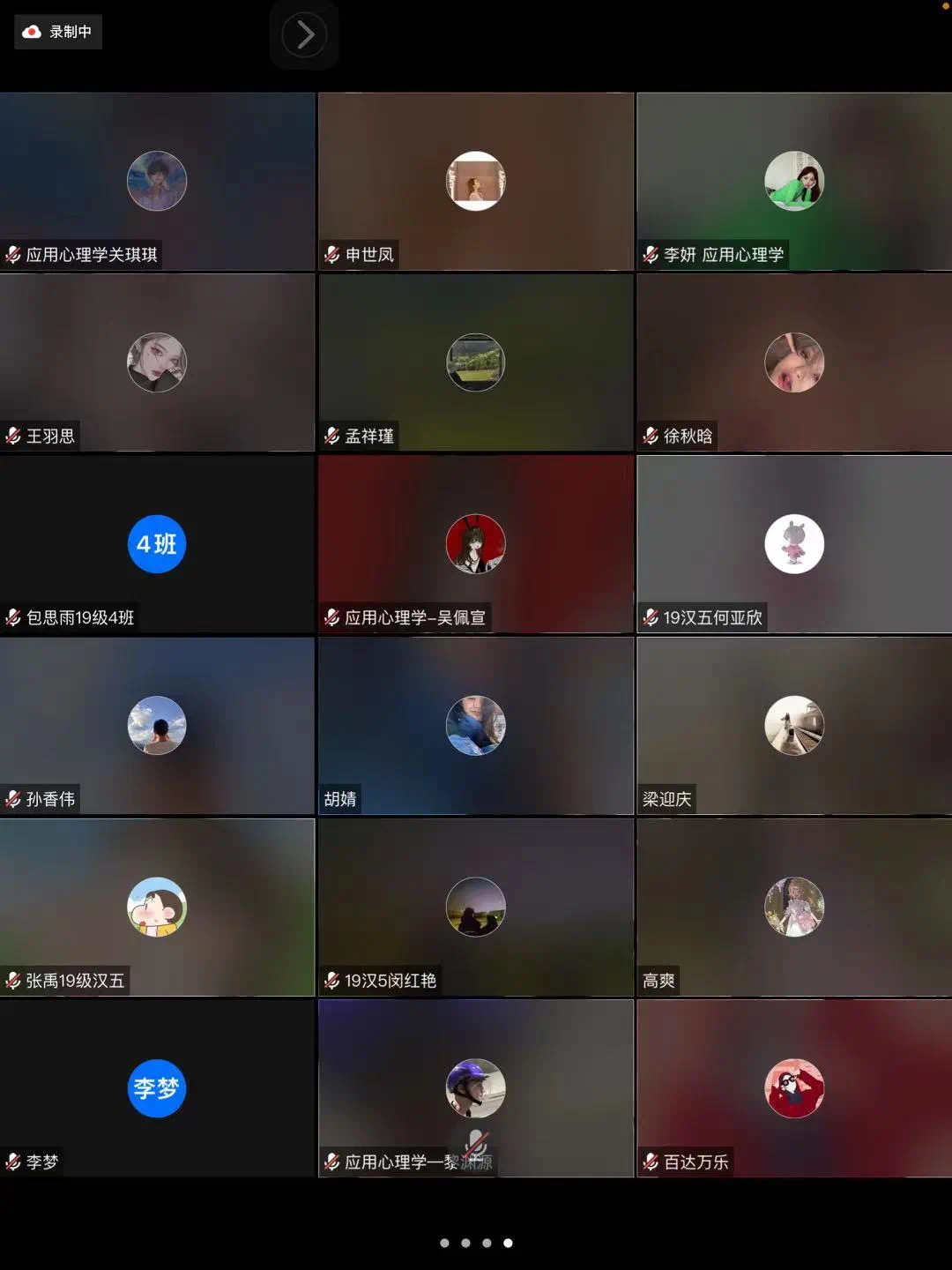952x1270 pixels.
Task: Open tile of 包思雨19级4班
Action: (157, 544)
